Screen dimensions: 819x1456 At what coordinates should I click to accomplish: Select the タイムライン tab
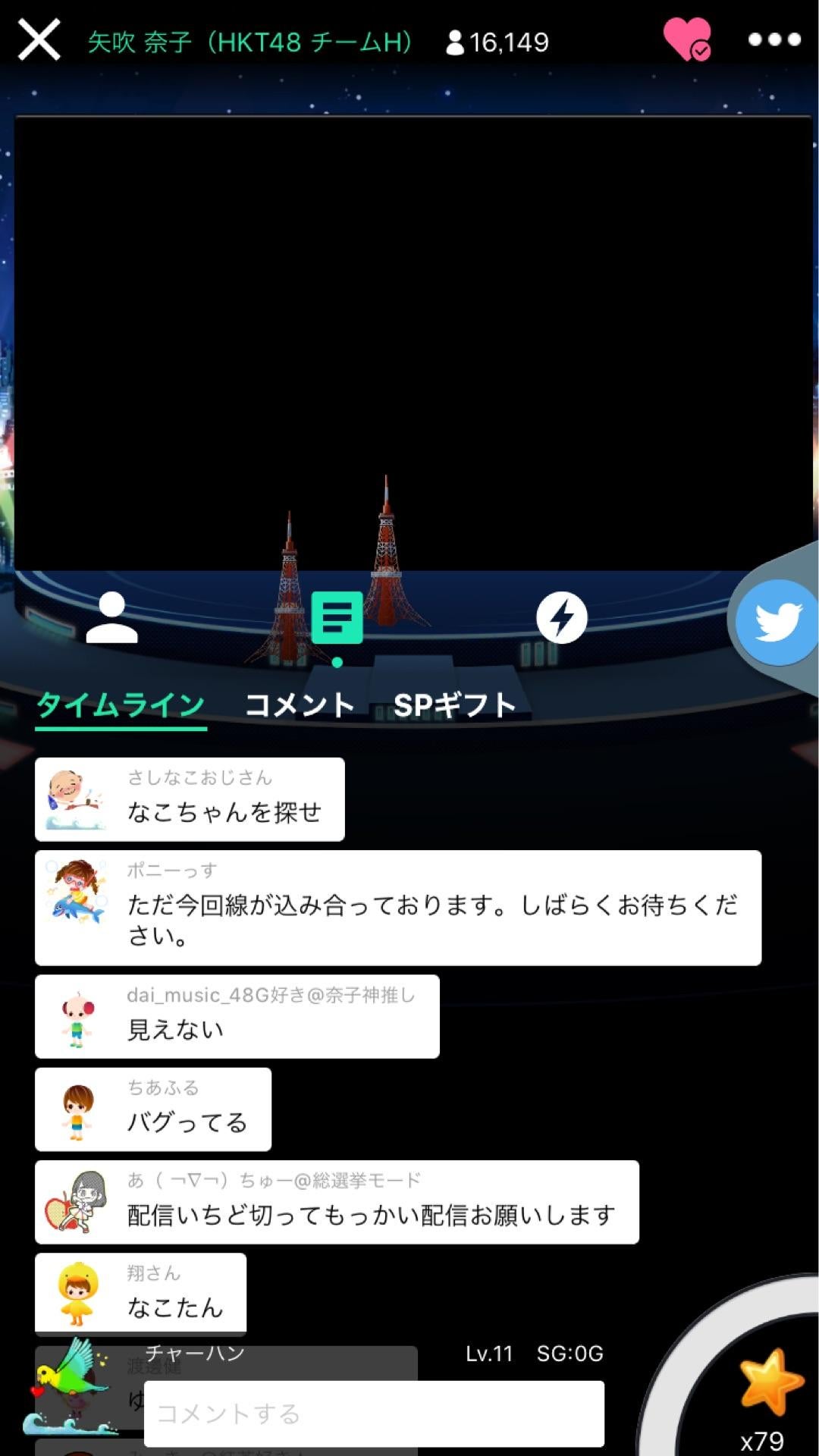(121, 704)
